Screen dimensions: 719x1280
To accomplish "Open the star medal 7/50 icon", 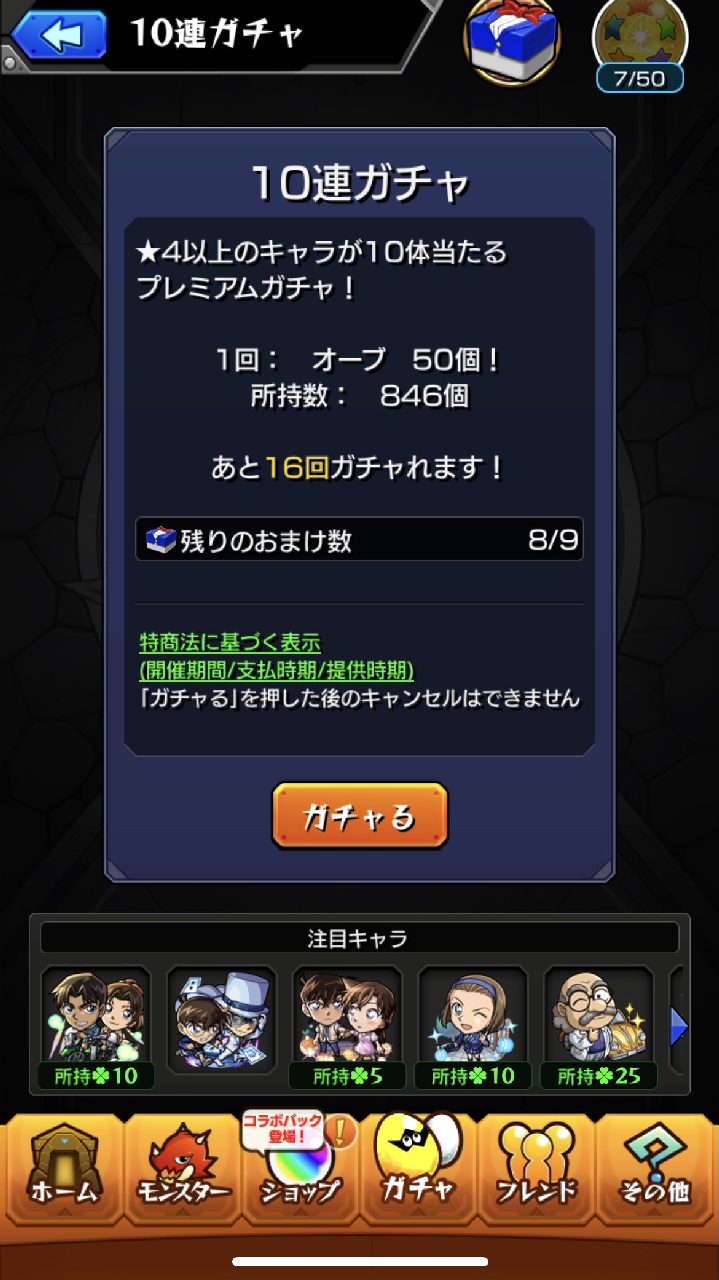I will pos(640,40).
